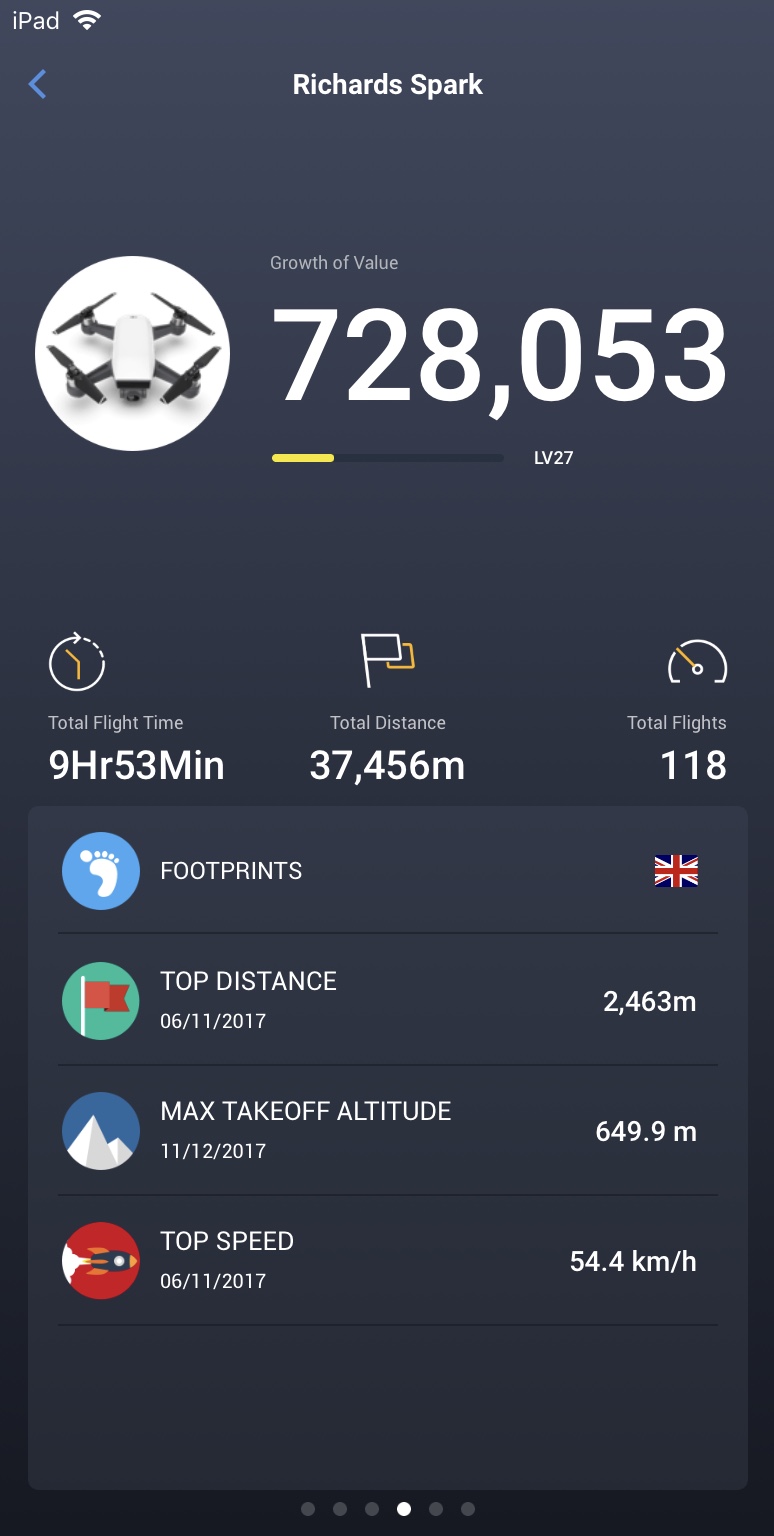
Task: Open the Footprints row
Action: click(387, 871)
